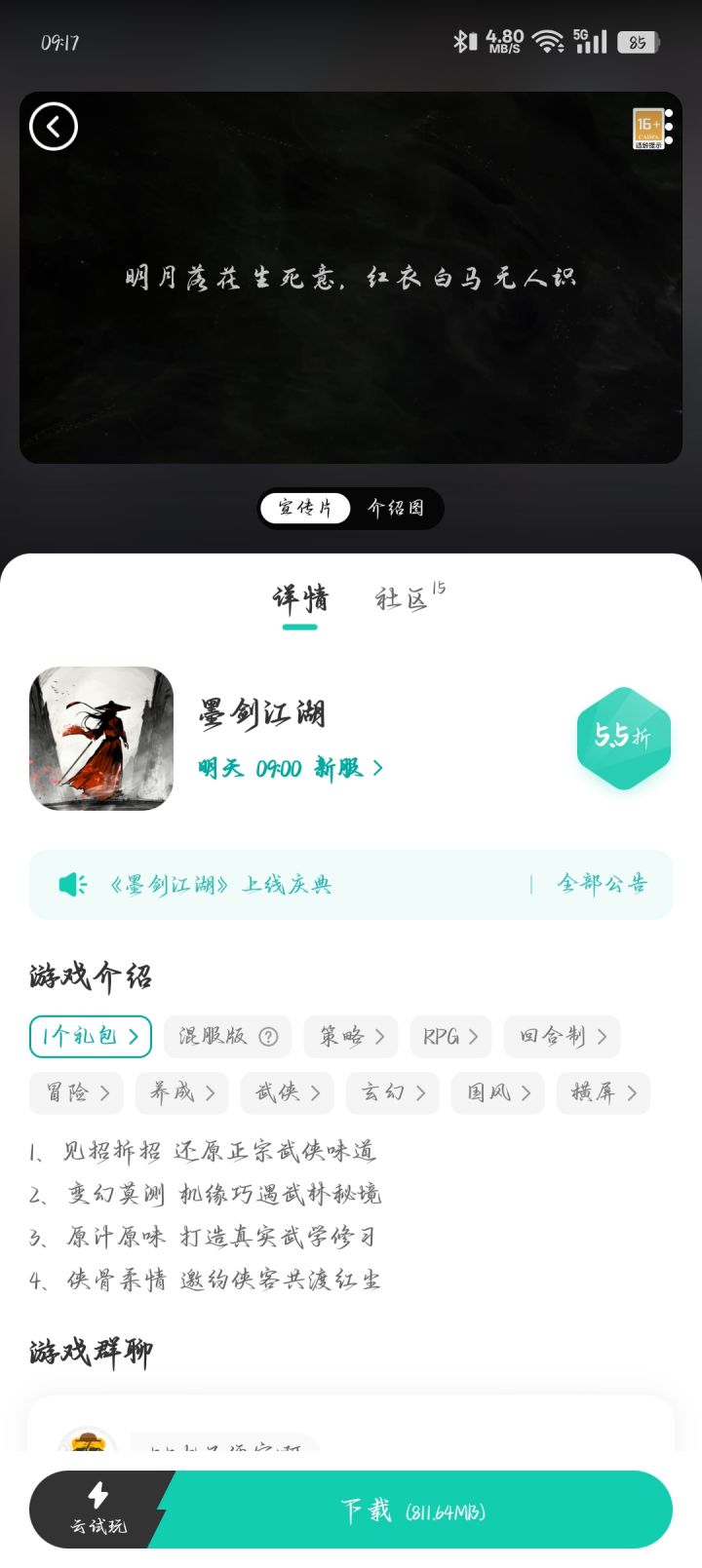Tap the 墨剑江湖 game icon thumbnail
This screenshot has width=702, height=1568.
click(x=100, y=739)
